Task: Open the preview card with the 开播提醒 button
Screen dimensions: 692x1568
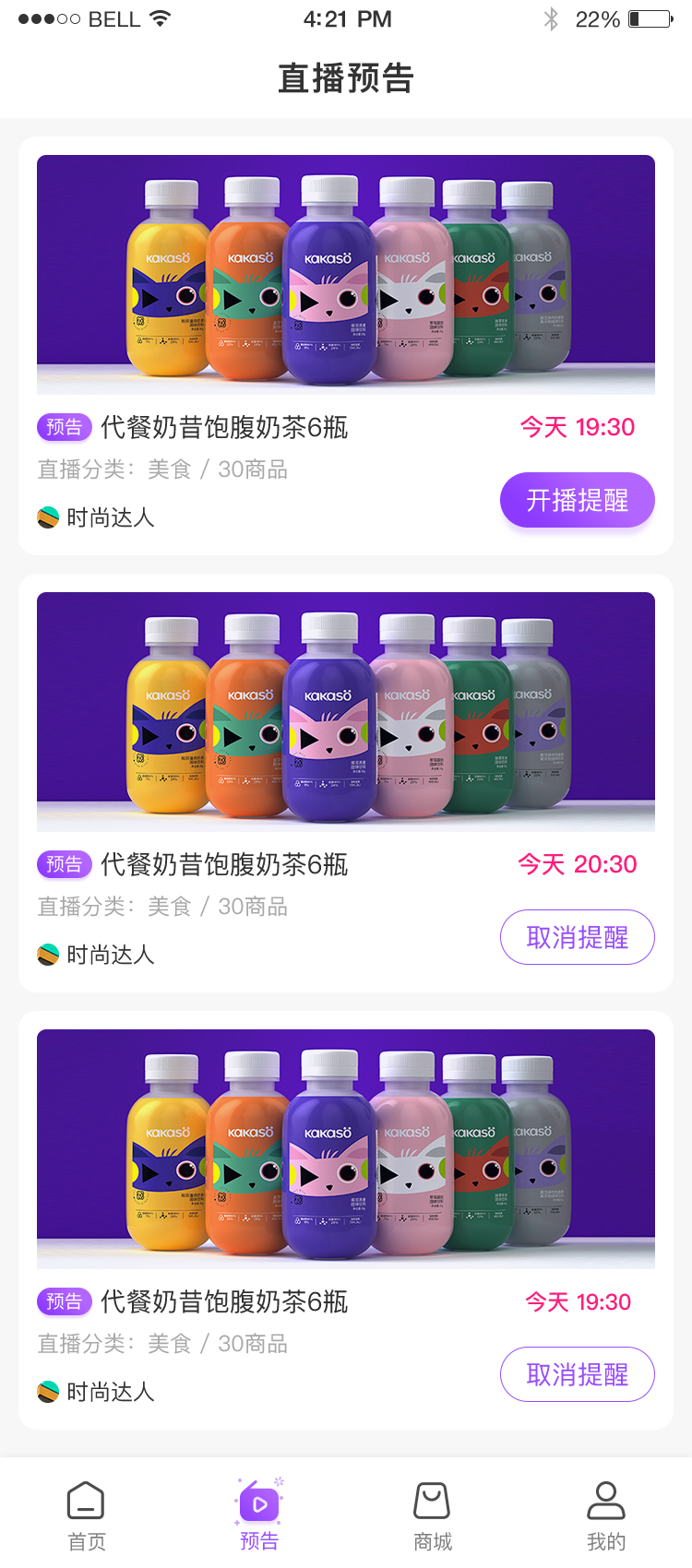Action: 346,275
